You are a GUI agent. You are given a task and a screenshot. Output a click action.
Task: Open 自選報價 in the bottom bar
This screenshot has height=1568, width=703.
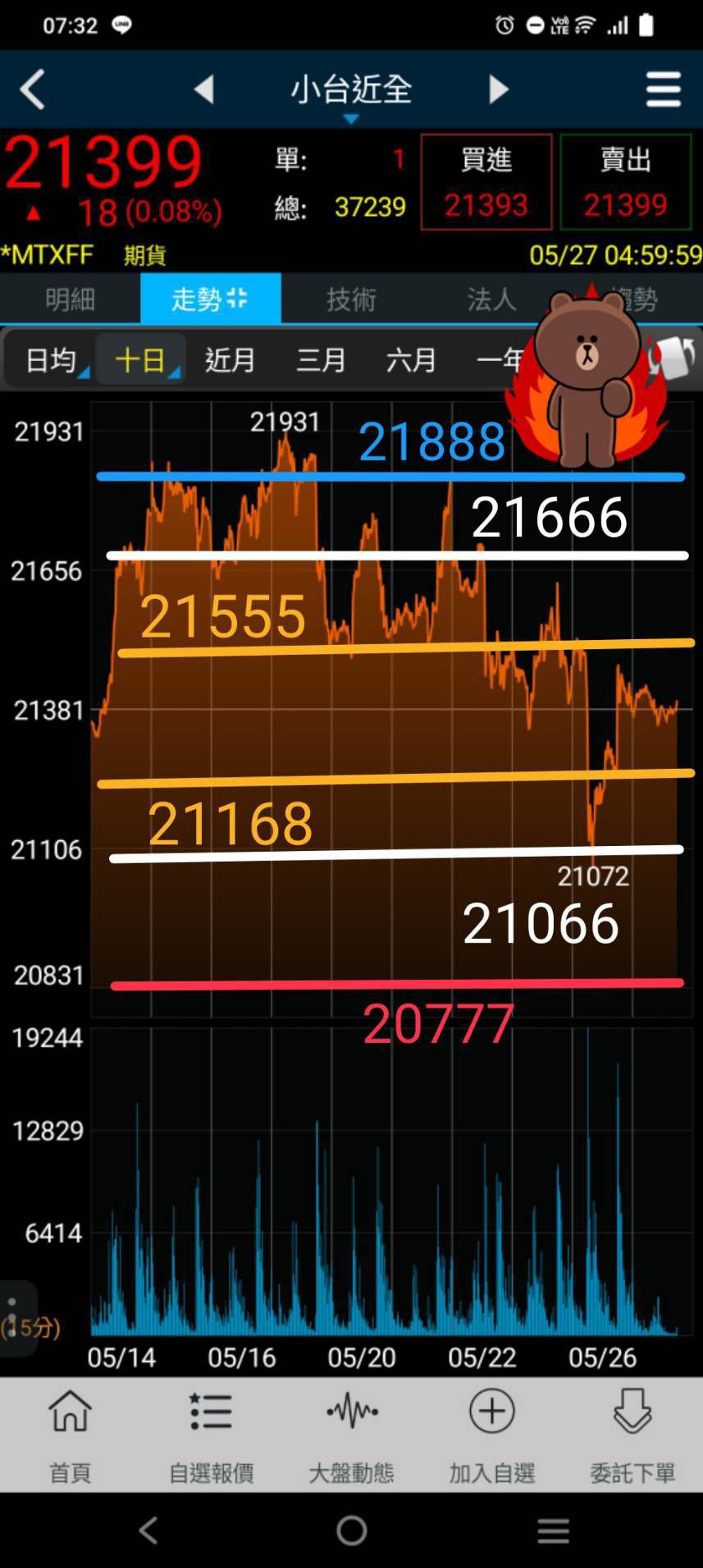(211, 1435)
